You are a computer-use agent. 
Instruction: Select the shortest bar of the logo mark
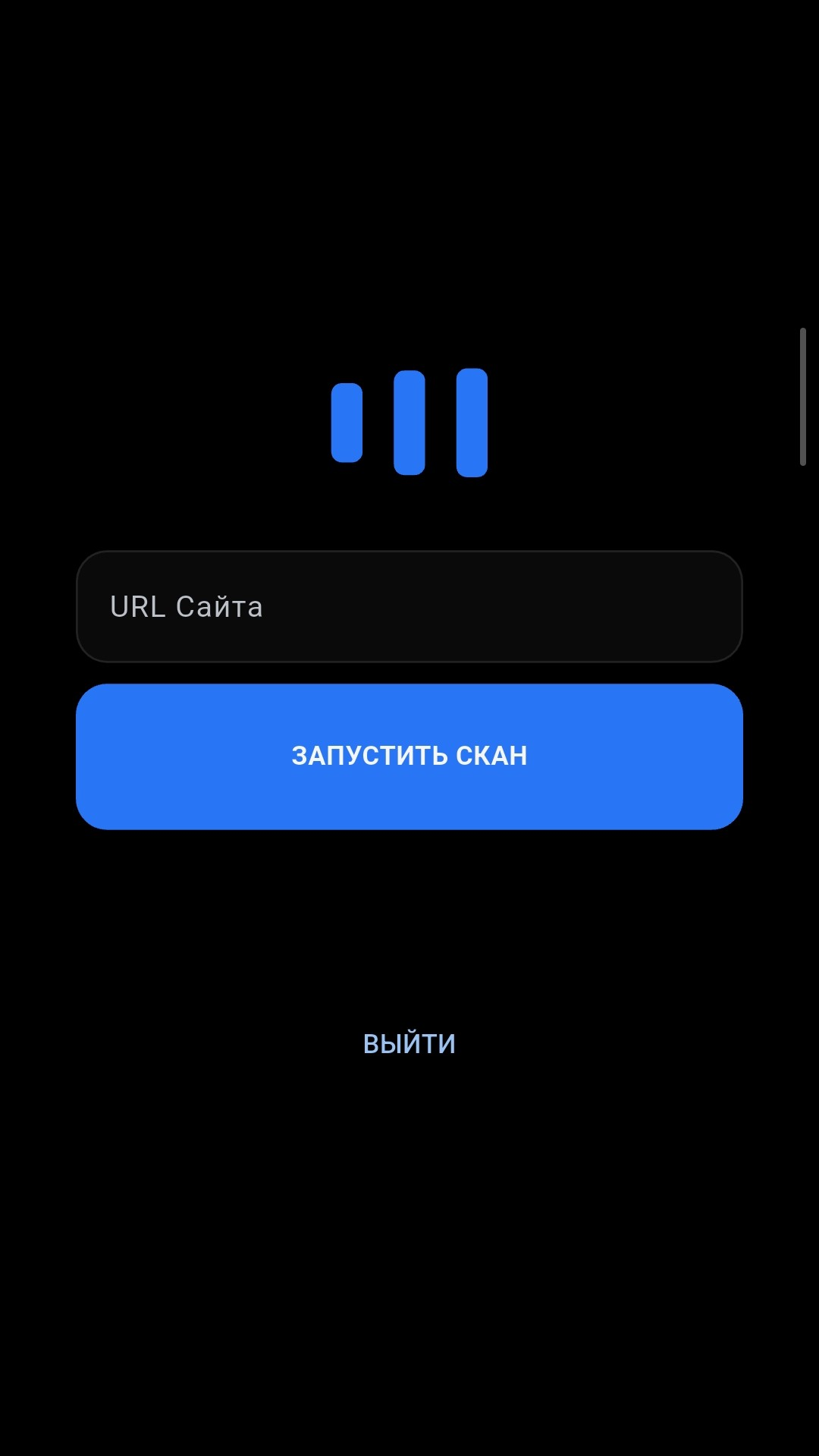click(x=345, y=423)
